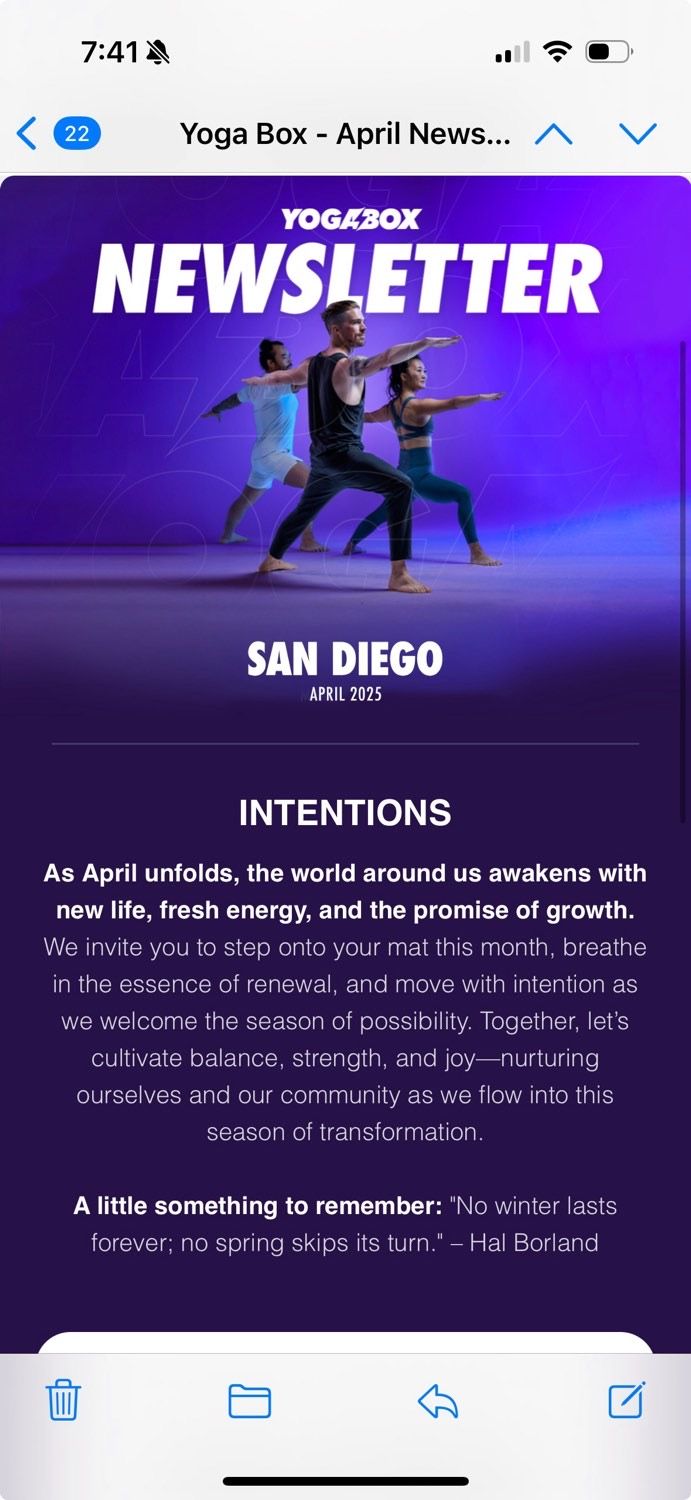Jump to the previous email with up arrow
691x1500 pixels.
(x=553, y=134)
